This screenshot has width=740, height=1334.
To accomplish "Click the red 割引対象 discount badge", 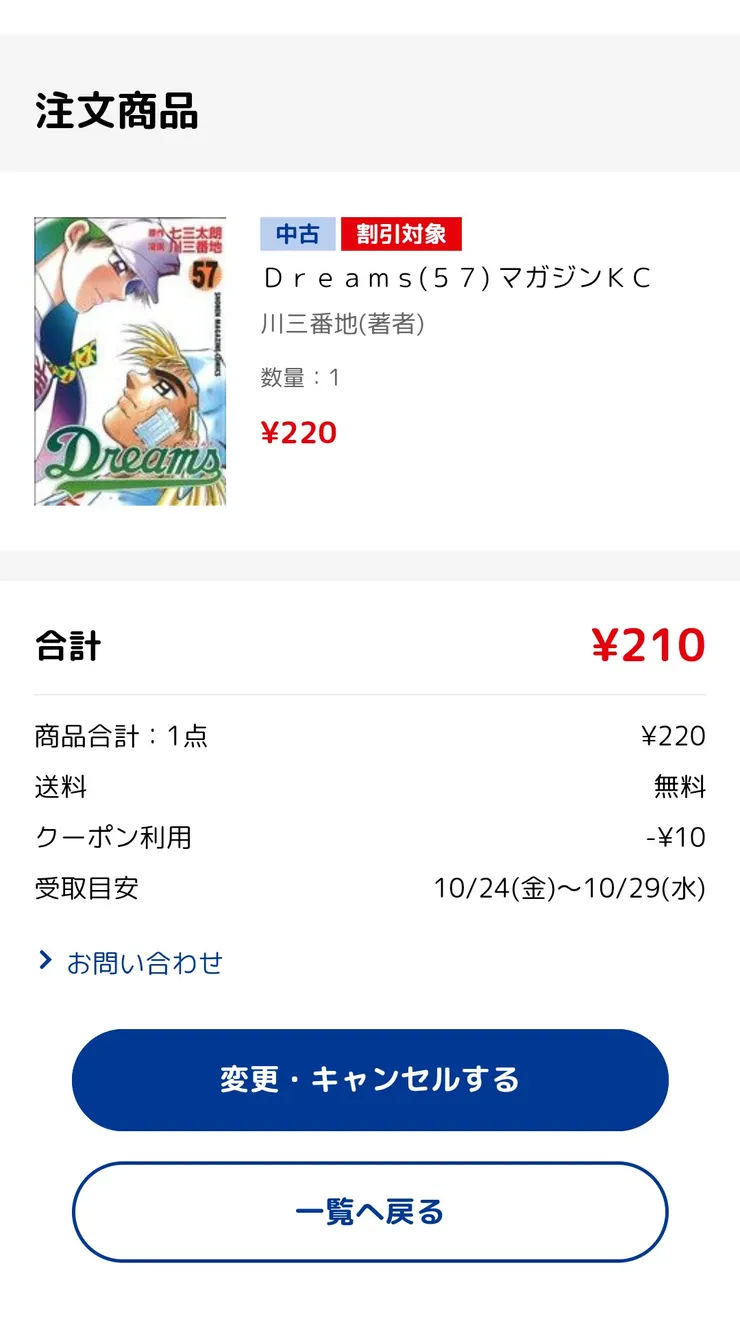I will click(x=401, y=233).
